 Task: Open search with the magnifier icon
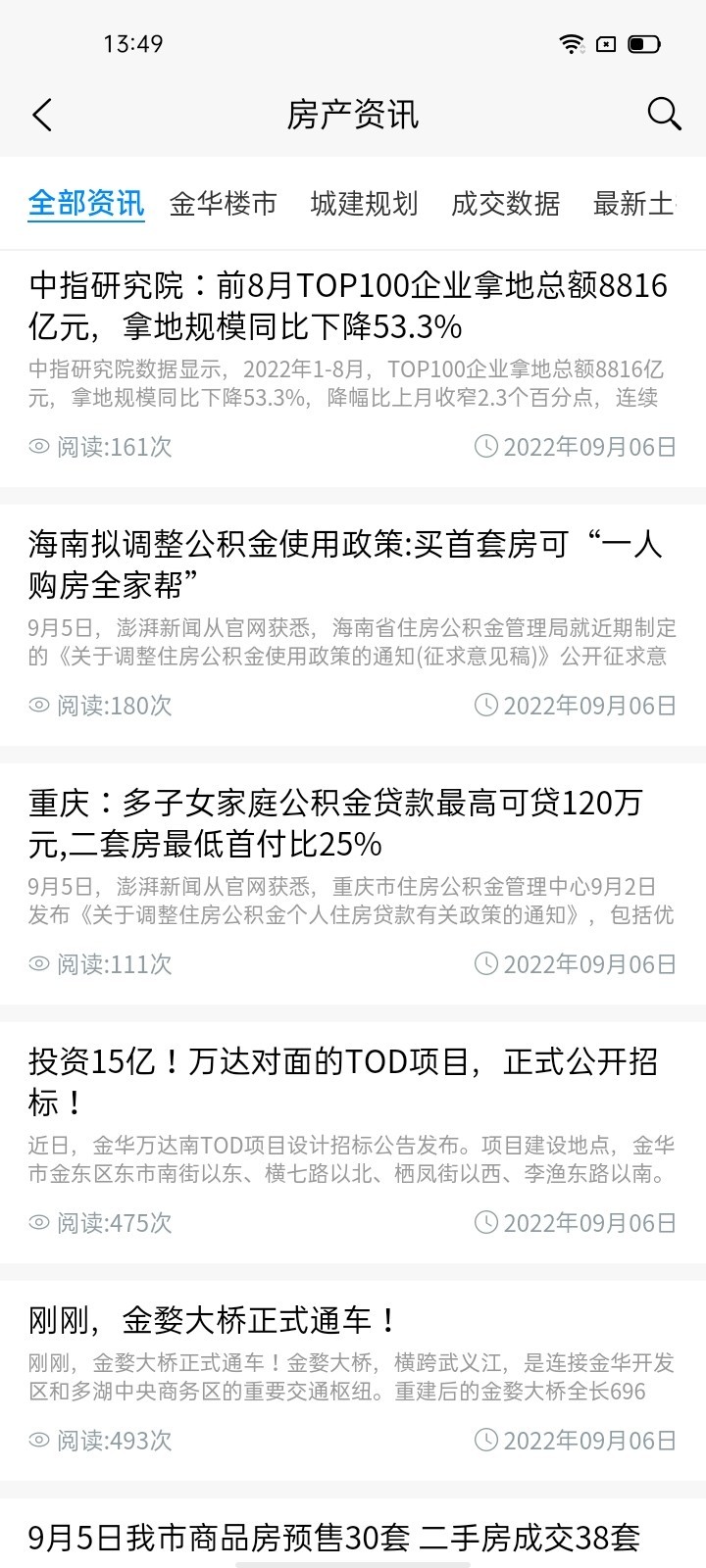665,115
